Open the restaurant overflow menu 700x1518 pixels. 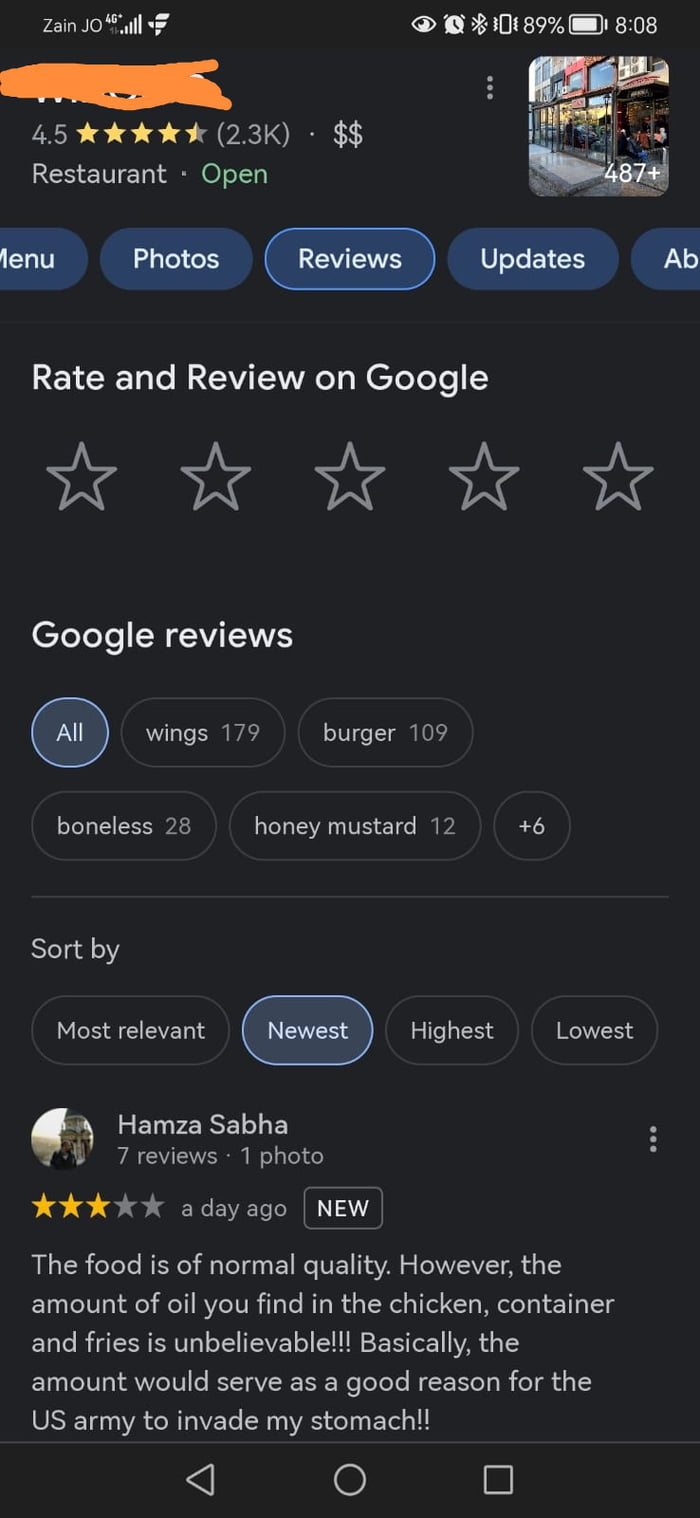[489, 88]
